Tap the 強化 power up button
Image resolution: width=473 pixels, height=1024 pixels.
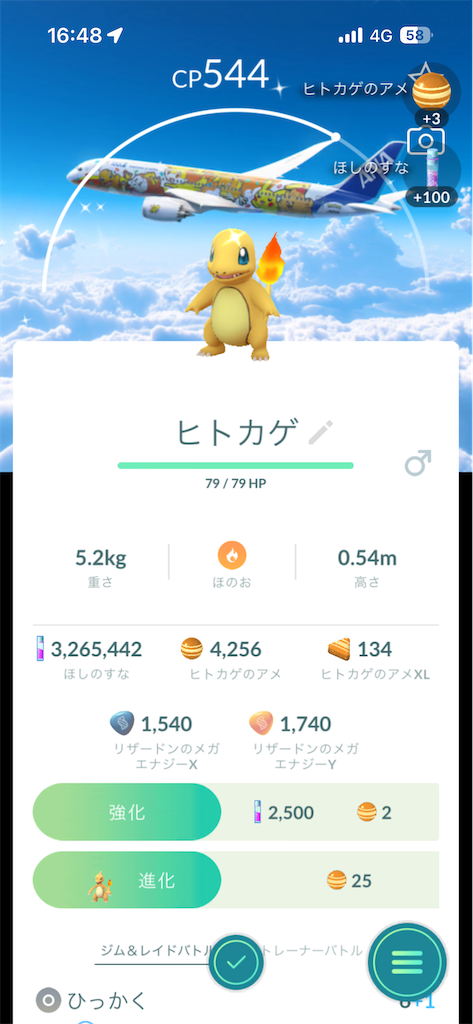(127, 812)
